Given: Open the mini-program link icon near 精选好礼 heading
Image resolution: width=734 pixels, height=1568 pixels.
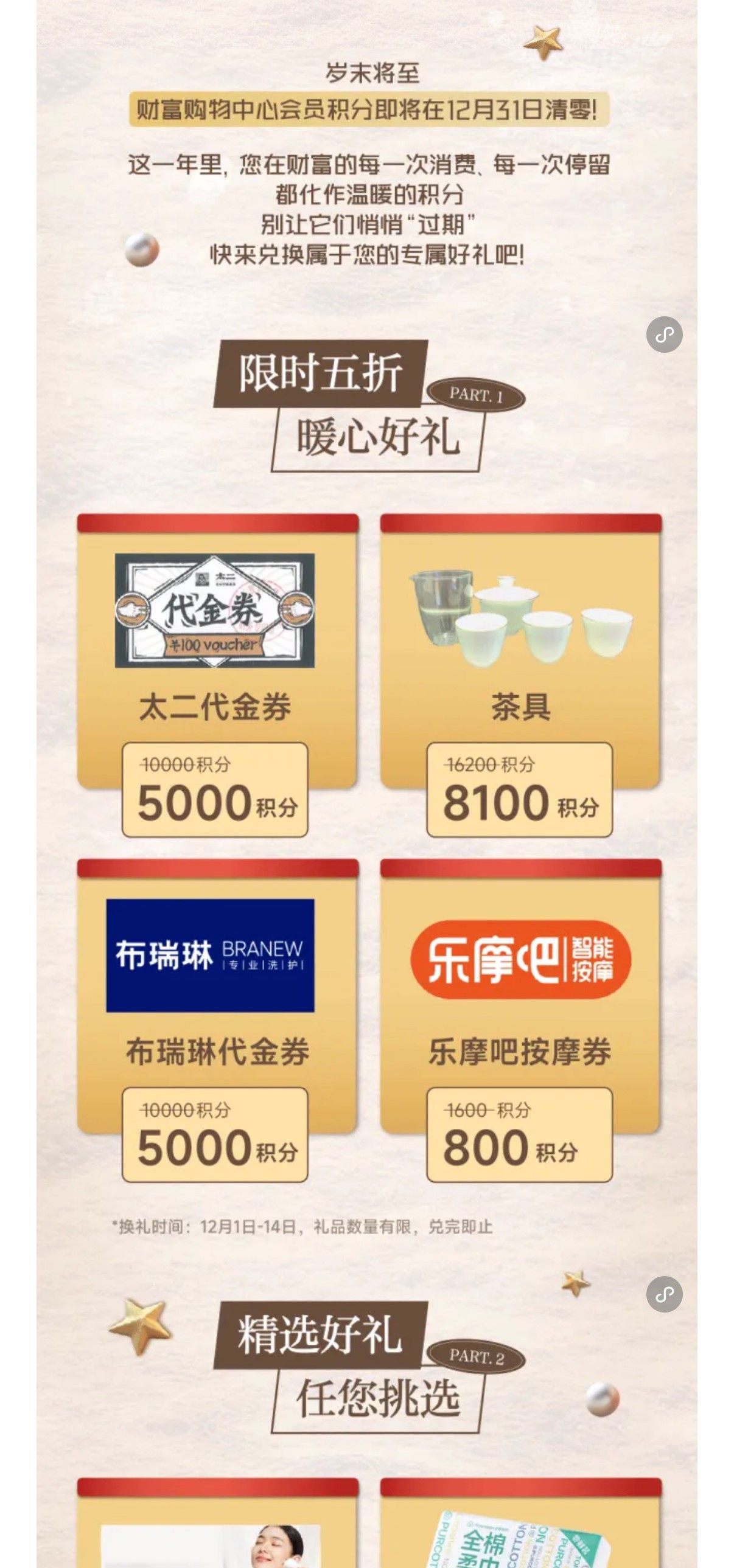Looking at the screenshot, I should [664, 1294].
